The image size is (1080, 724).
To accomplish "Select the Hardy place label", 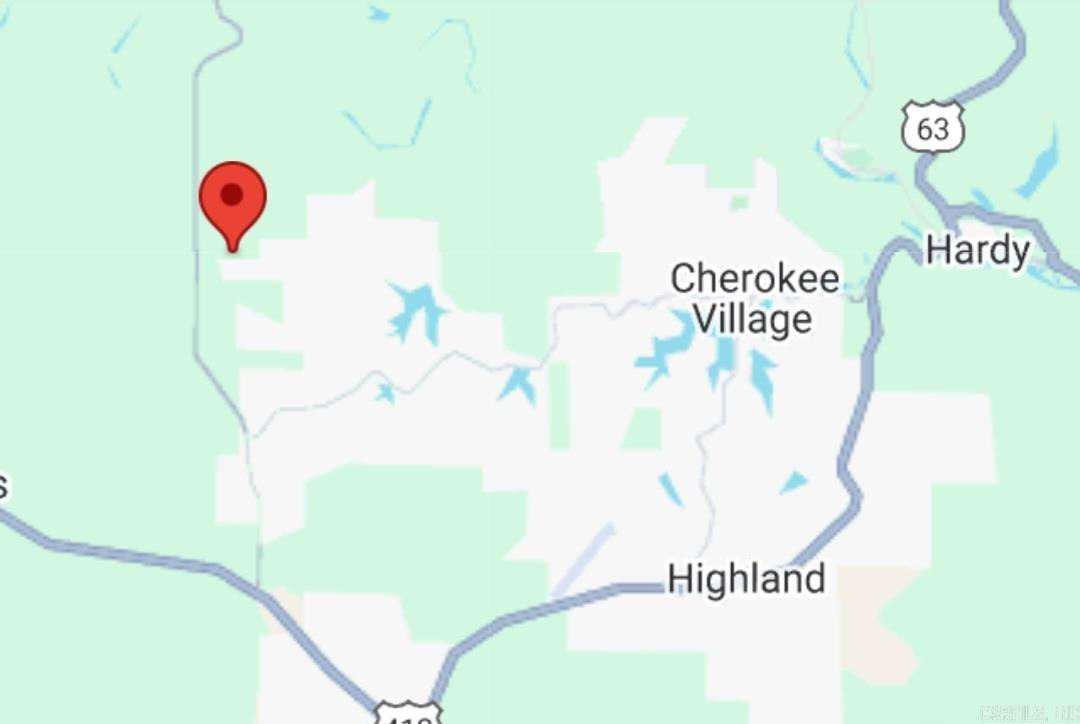I will [x=976, y=249].
